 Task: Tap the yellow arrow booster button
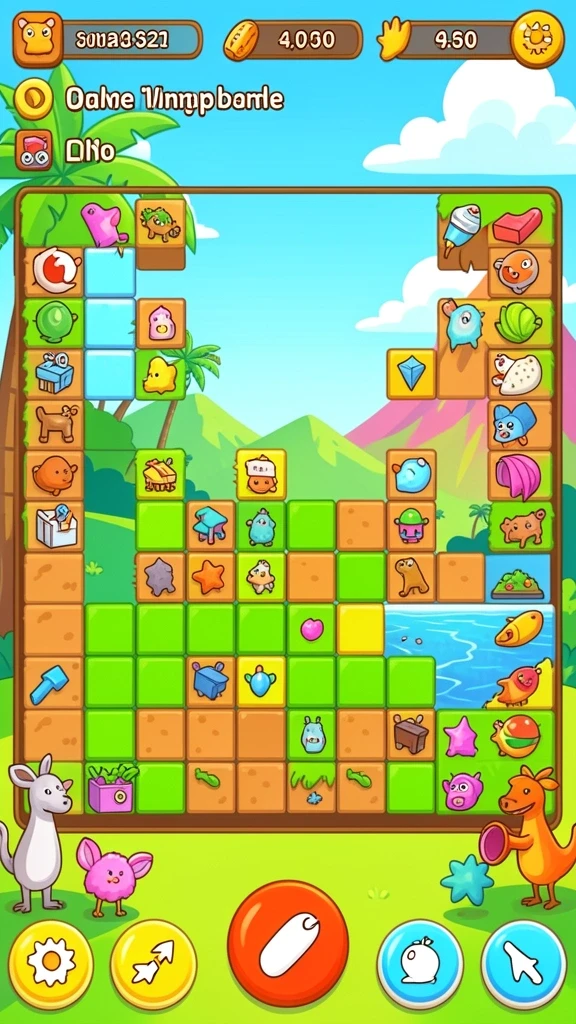[x=153, y=963]
